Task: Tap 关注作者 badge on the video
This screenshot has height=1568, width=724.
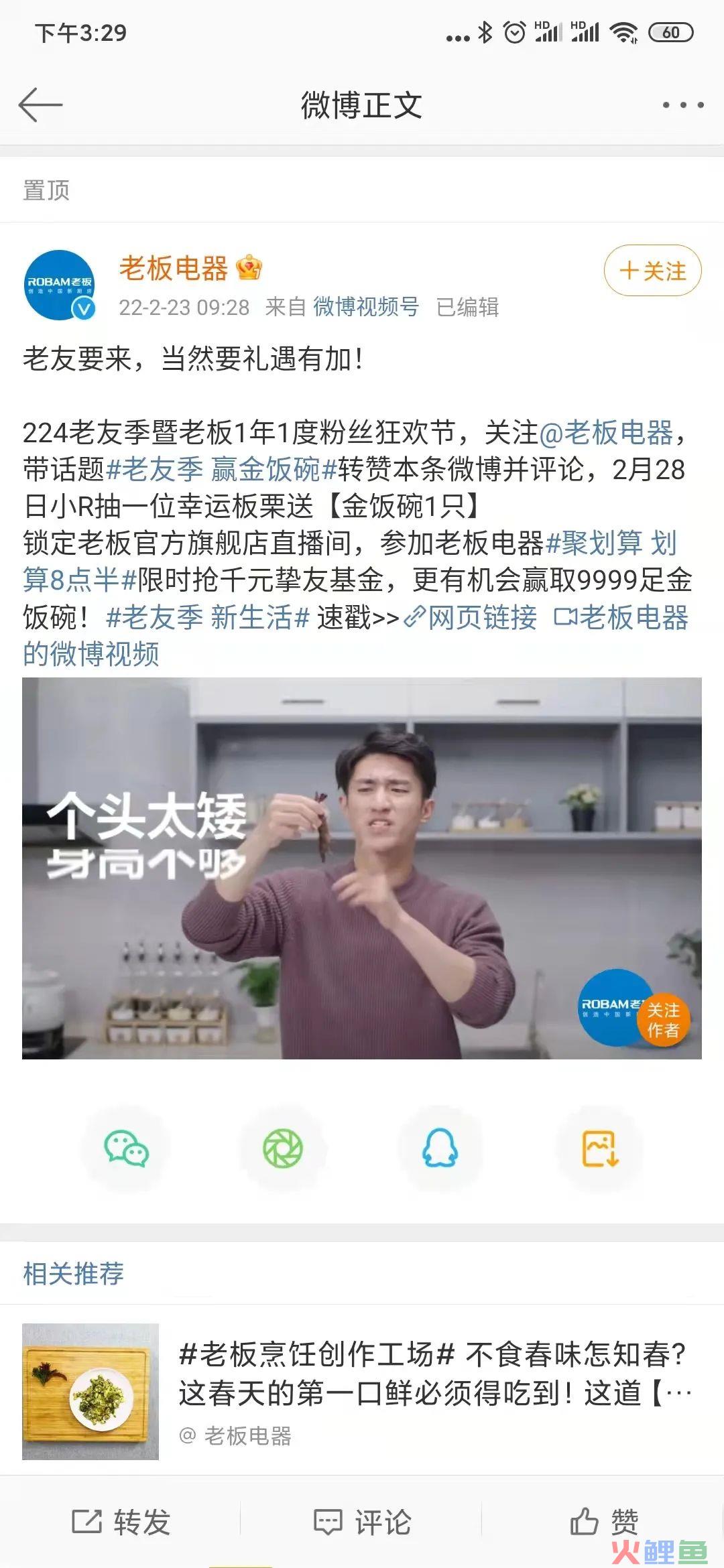Action: 664,1020
